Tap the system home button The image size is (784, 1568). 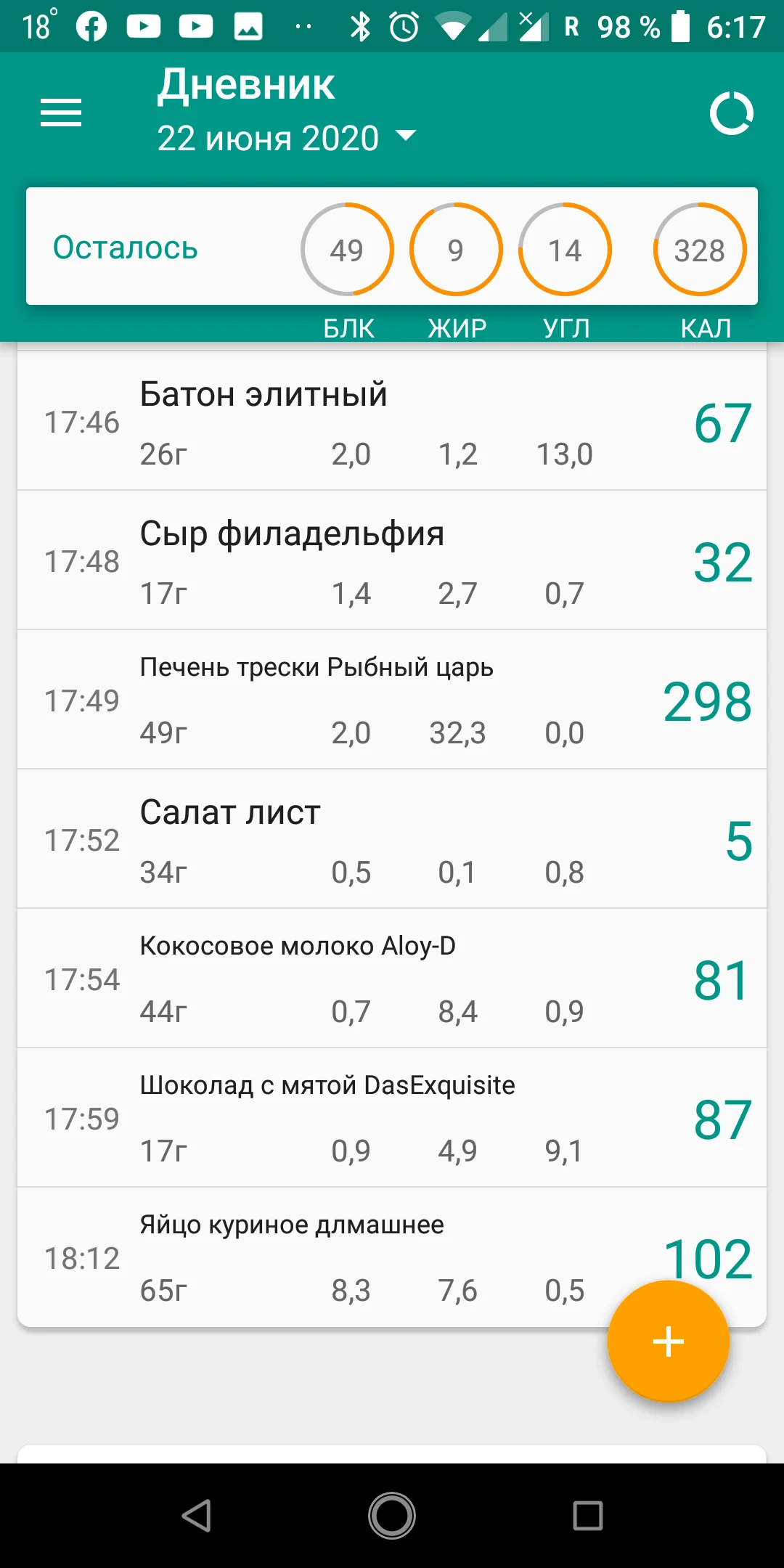[x=392, y=1516]
